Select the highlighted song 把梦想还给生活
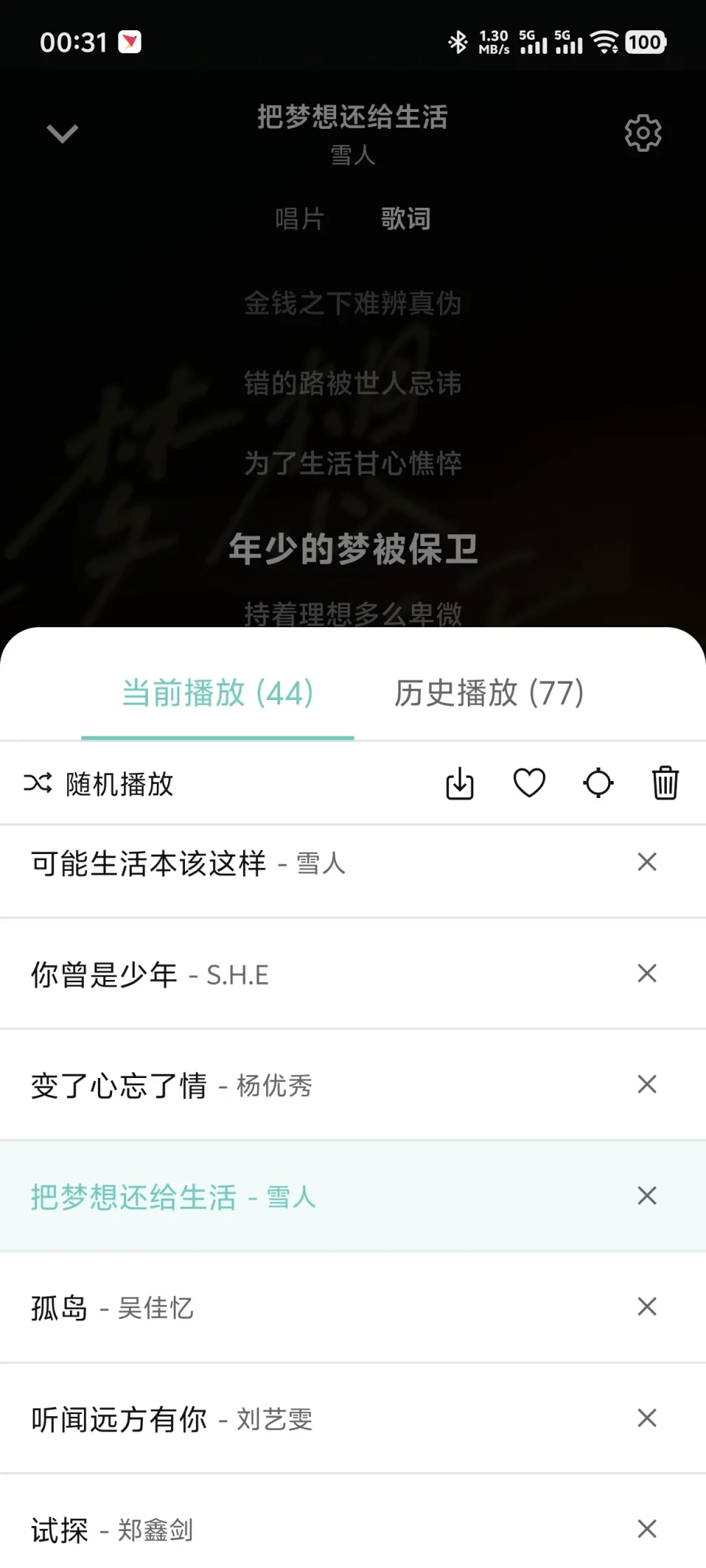 click(x=172, y=1196)
